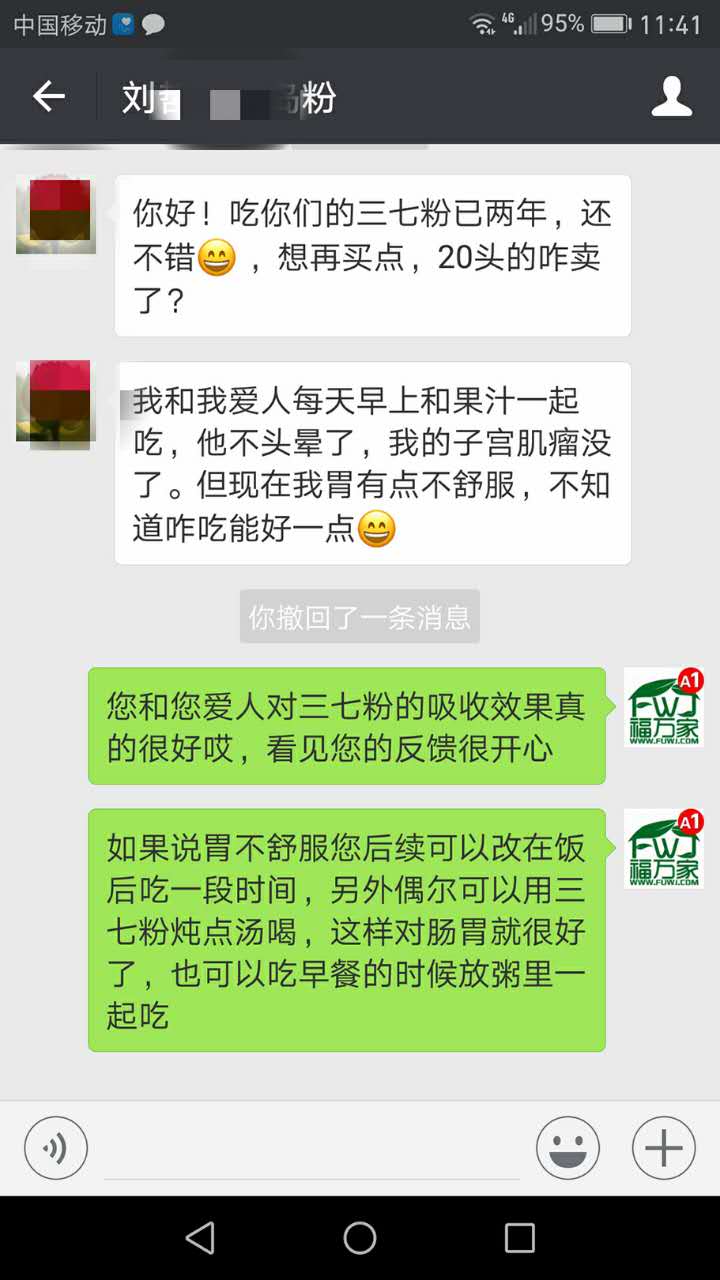Open the chat info profile icon
The height and width of the screenshot is (1280, 720).
point(671,97)
